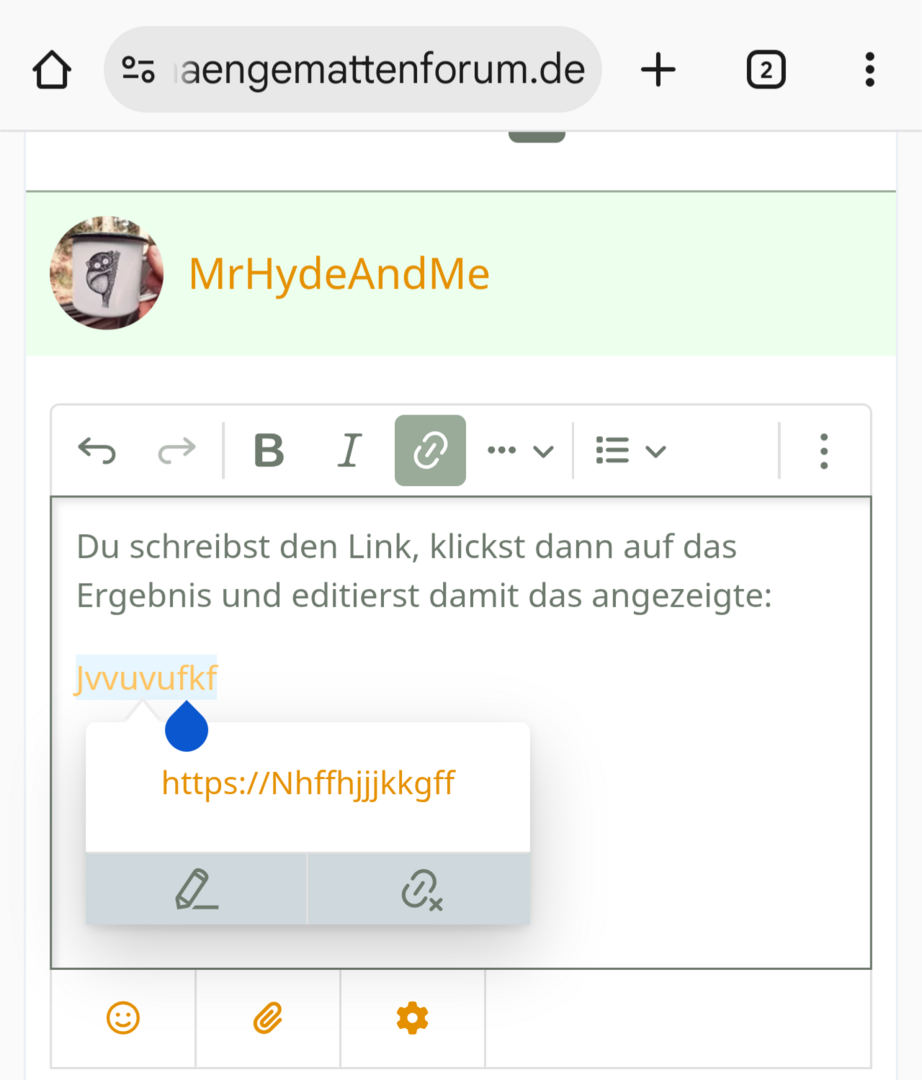Screen dimensions: 922x1080
Task: Expand the list formatting dropdown
Action: click(x=630, y=451)
